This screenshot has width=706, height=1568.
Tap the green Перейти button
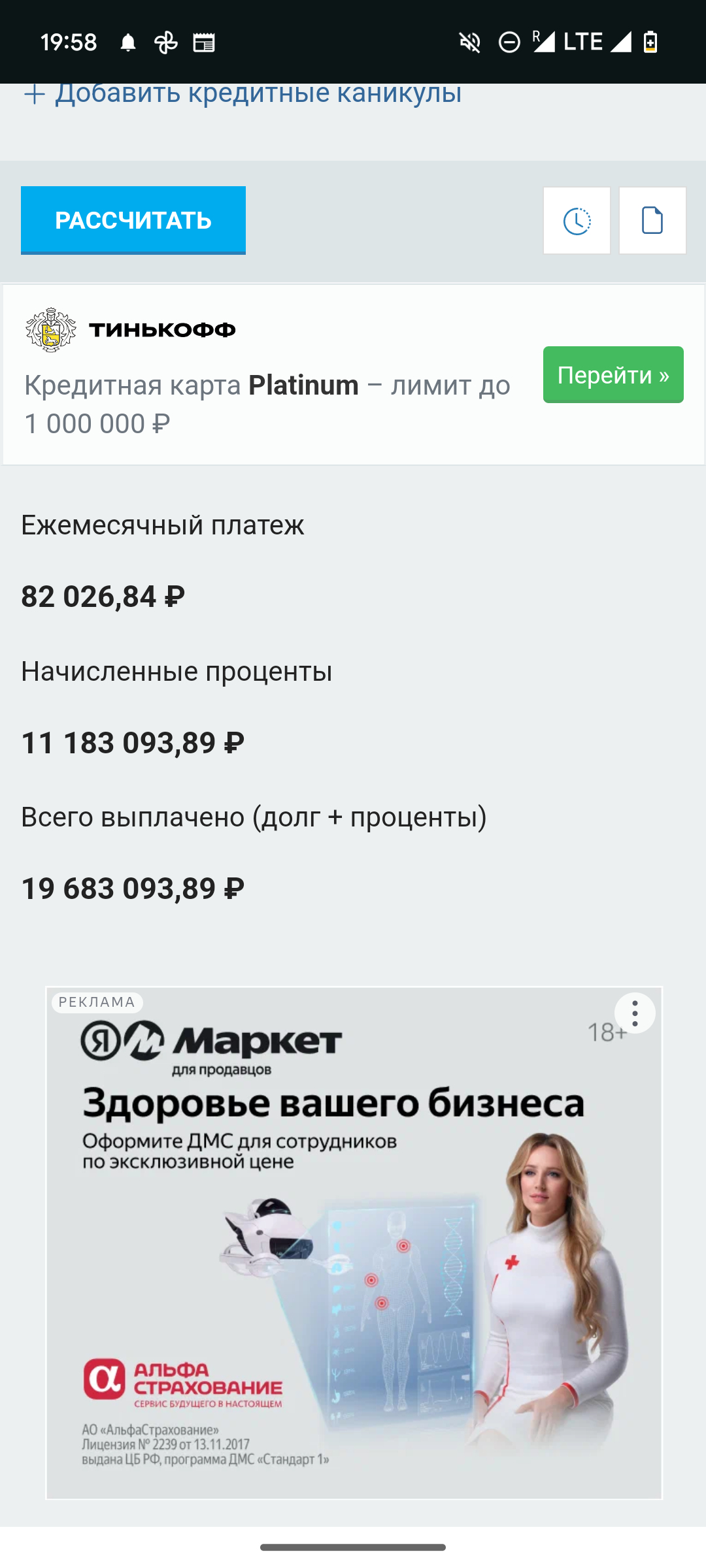[613, 375]
